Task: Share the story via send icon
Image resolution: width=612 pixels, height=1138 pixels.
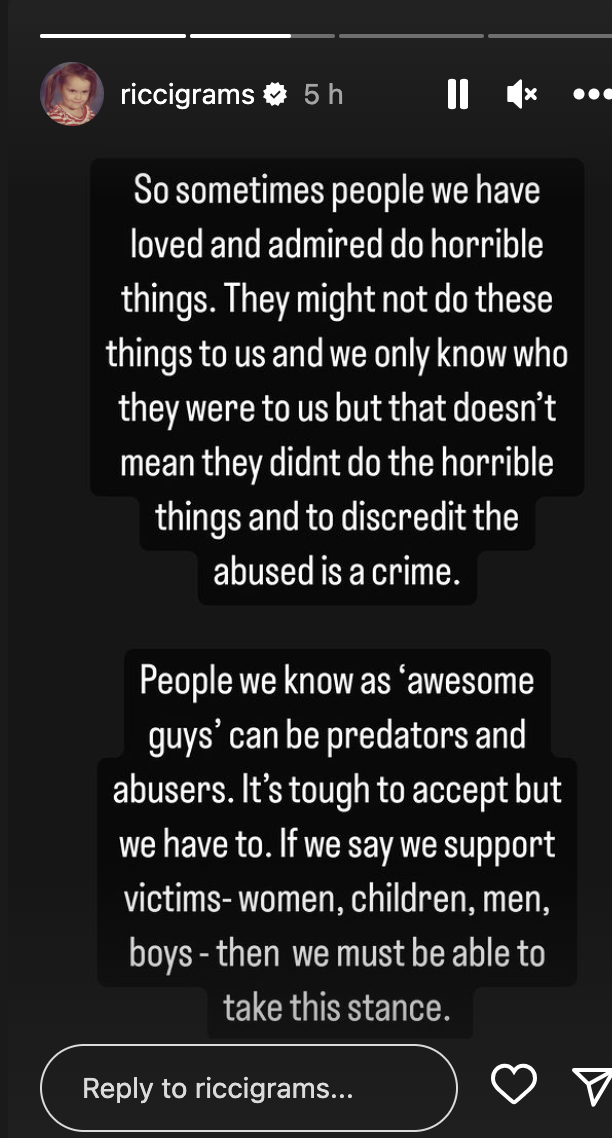Action: click(x=590, y=1086)
